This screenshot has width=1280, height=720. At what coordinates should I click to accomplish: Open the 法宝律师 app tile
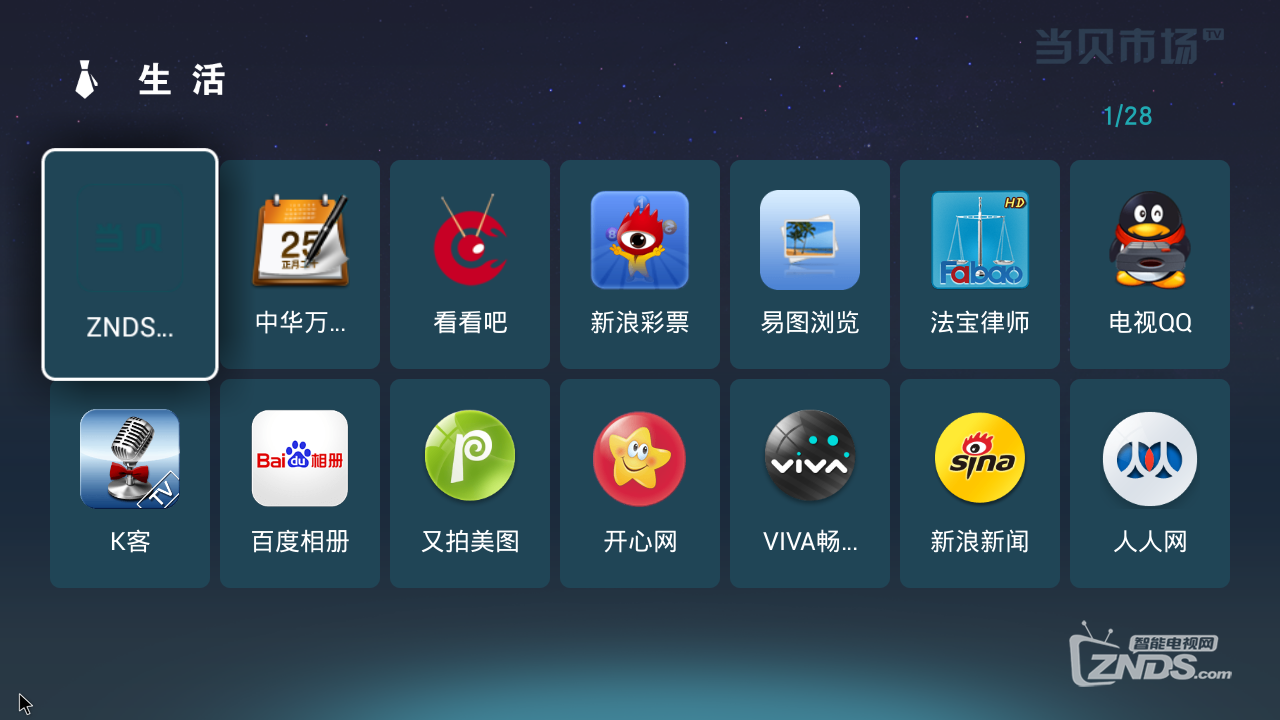pos(980,265)
